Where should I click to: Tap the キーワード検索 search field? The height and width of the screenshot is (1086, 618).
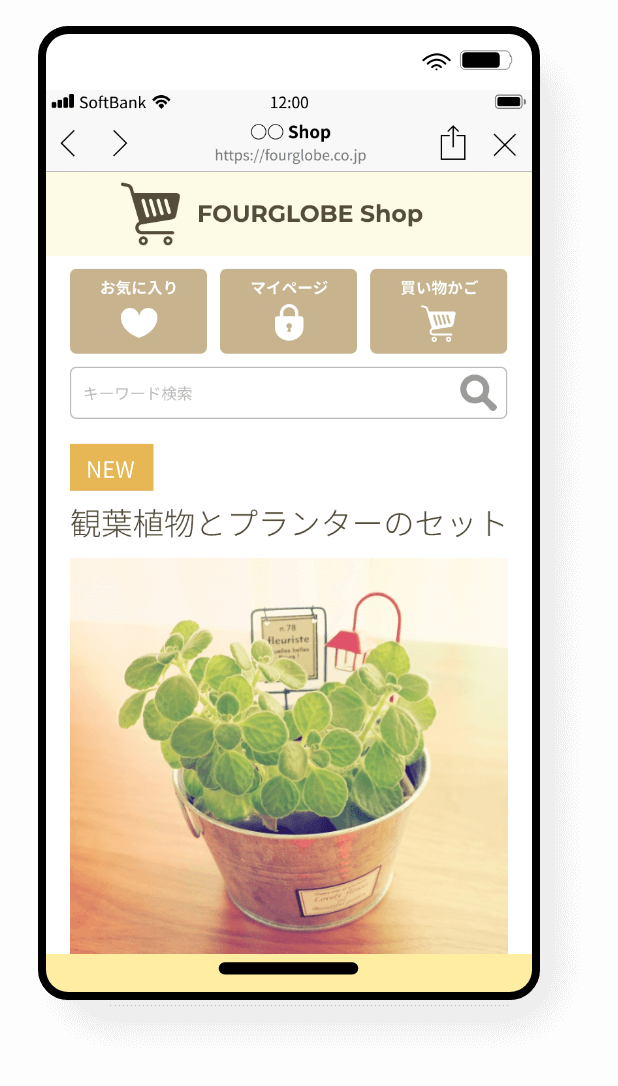(260, 393)
